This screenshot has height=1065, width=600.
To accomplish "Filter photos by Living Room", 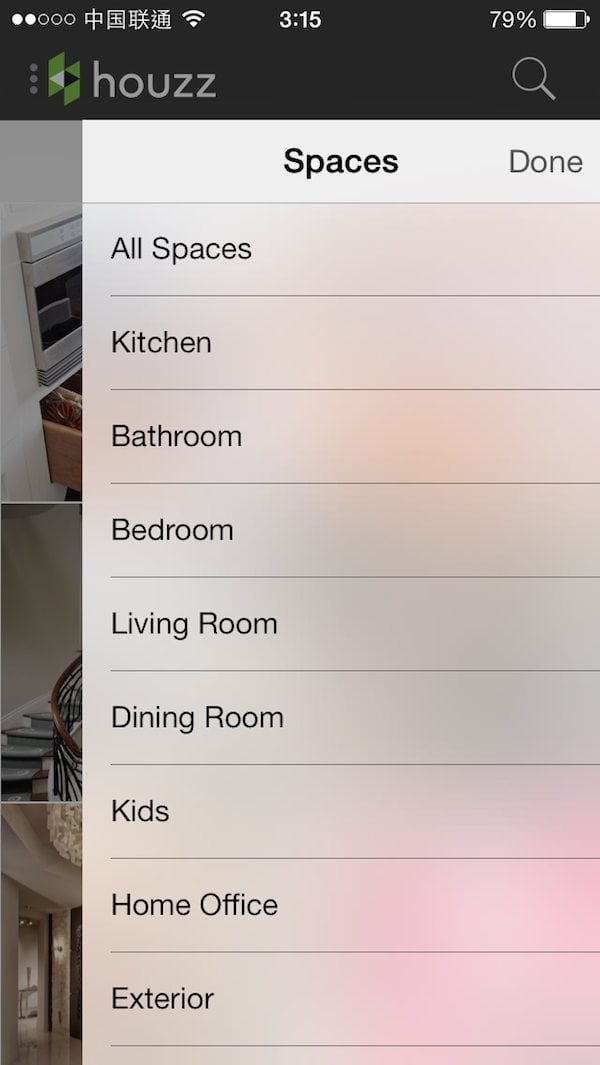I will coord(195,624).
